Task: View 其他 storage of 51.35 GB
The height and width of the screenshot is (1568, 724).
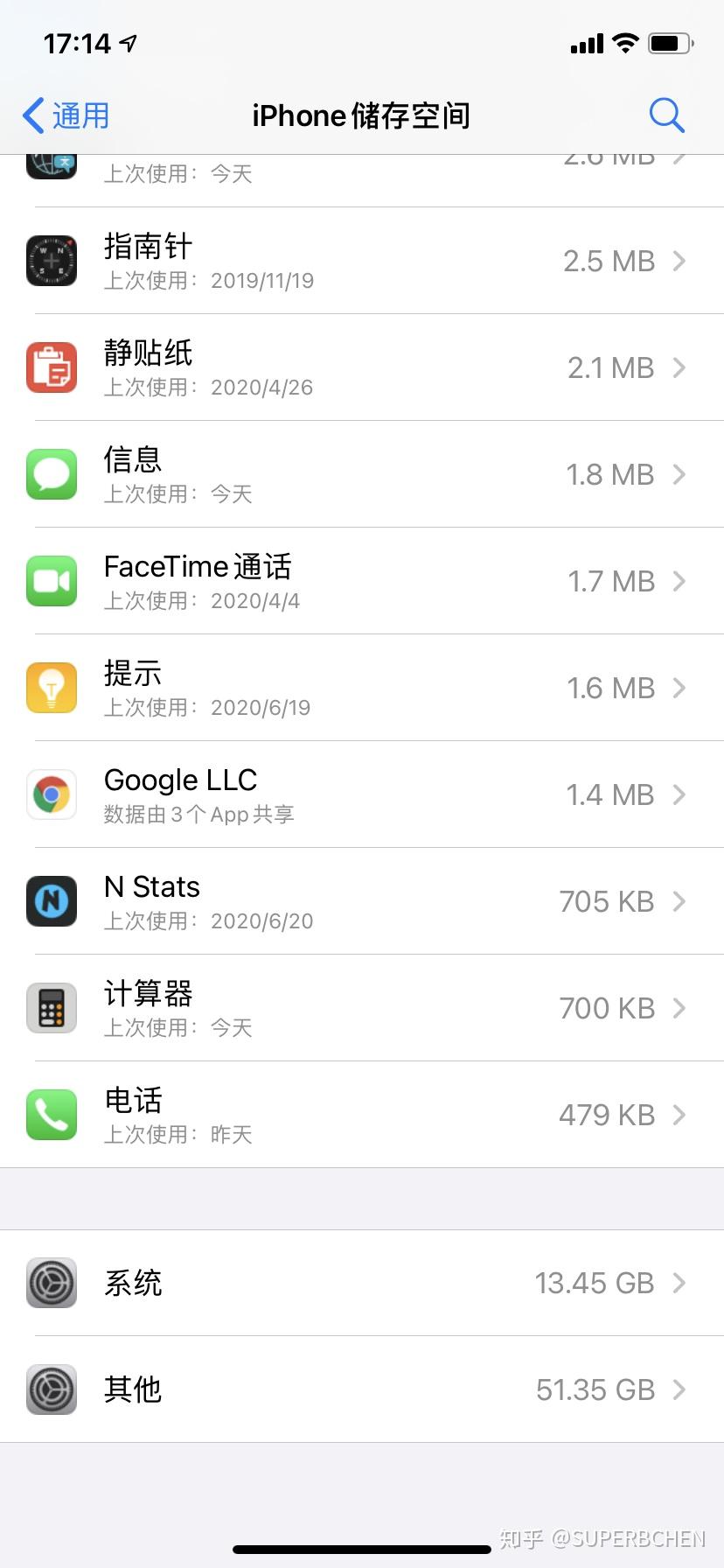Action: 362,1389
